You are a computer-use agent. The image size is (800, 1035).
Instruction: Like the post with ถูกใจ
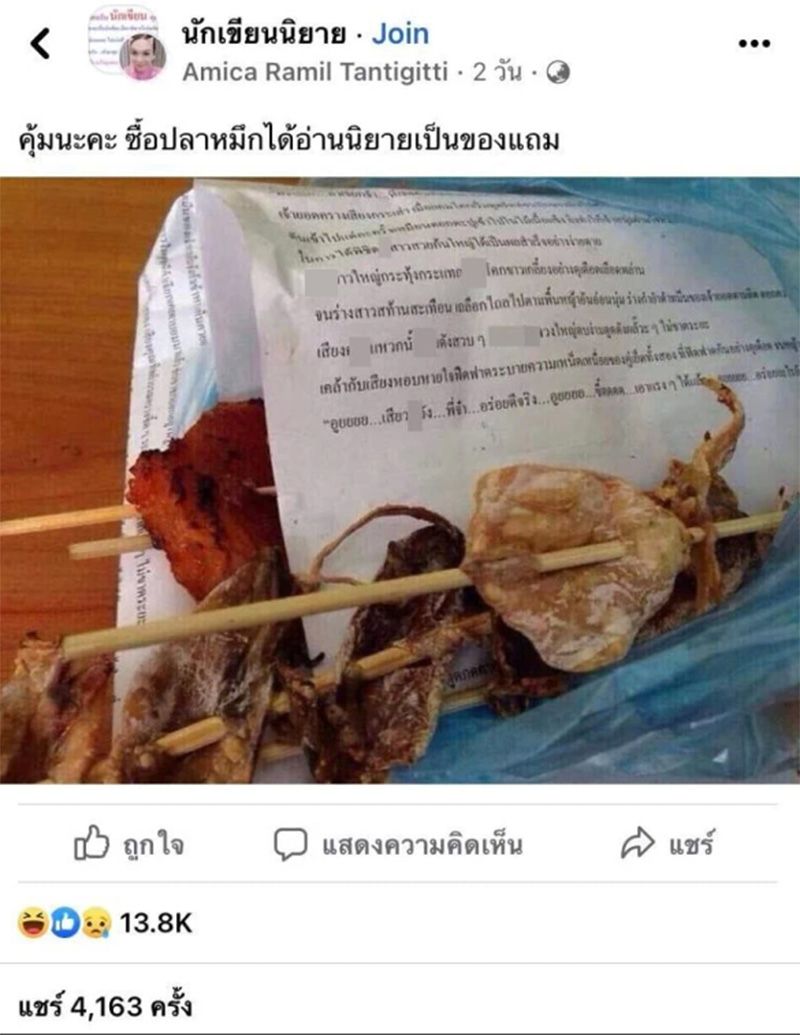pos(129,845)
